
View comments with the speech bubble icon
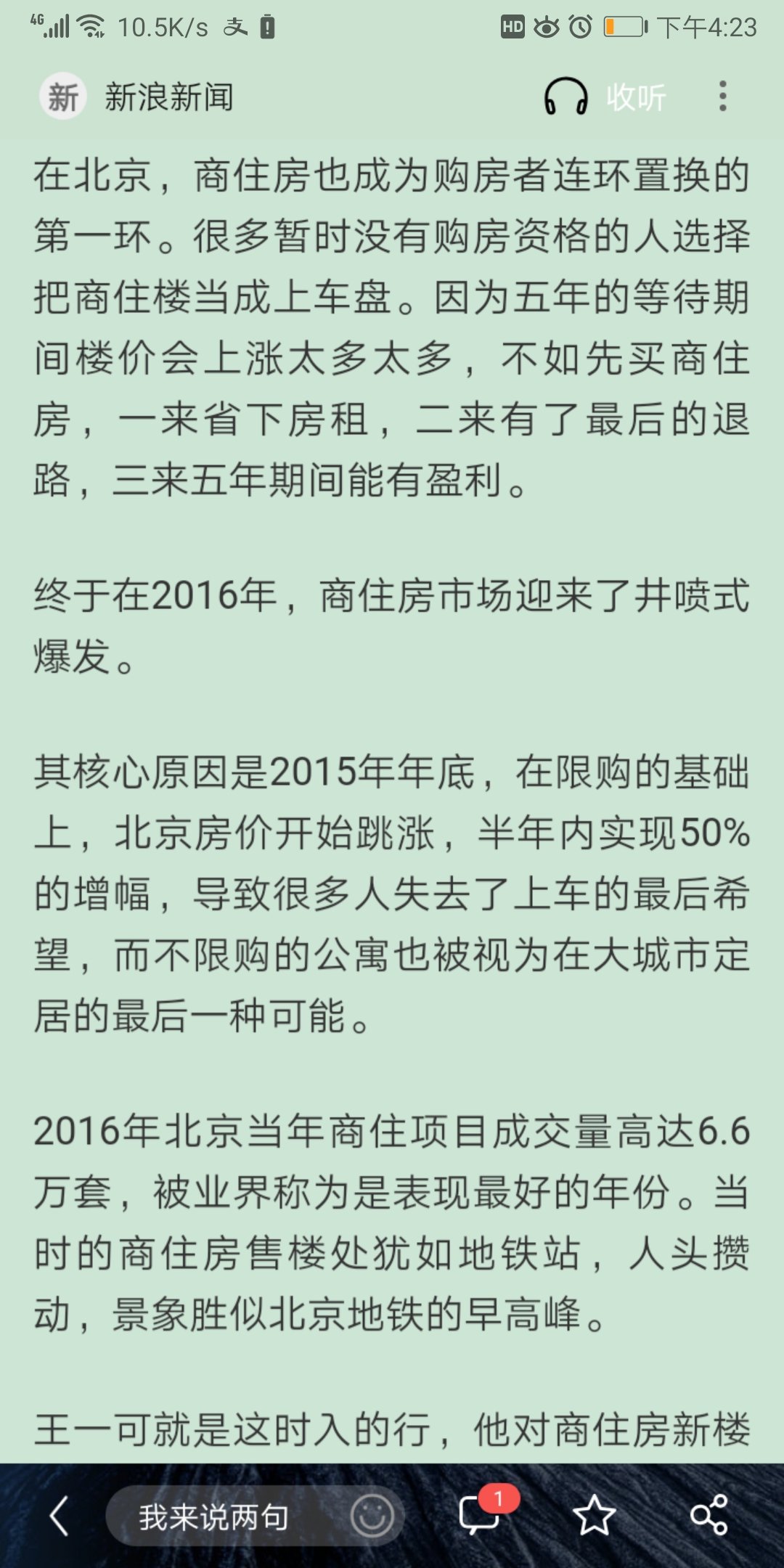[x=479, y=1516]
